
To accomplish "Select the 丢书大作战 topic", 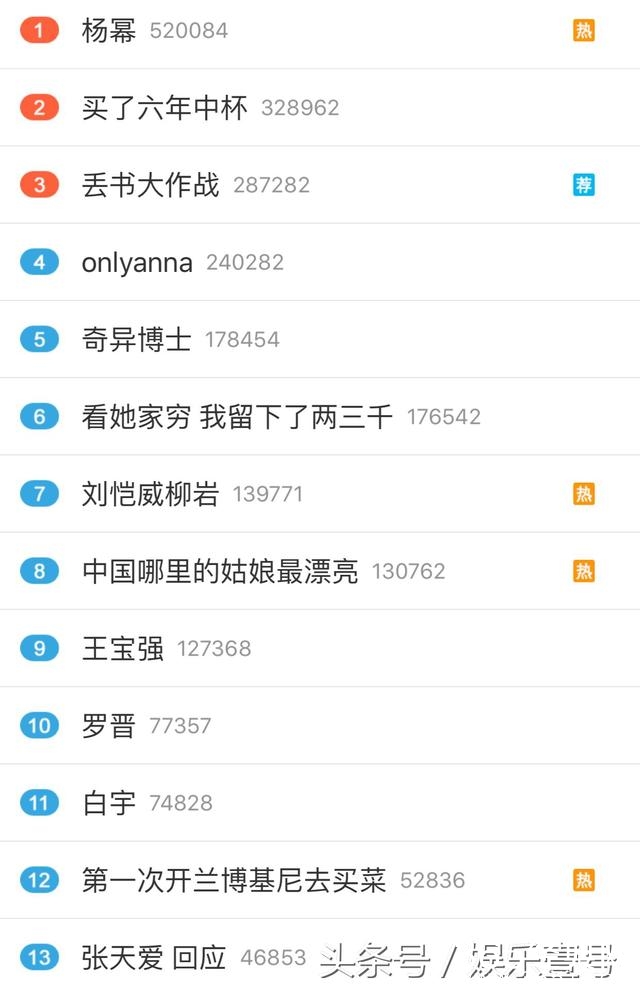I will click(320, 185).
